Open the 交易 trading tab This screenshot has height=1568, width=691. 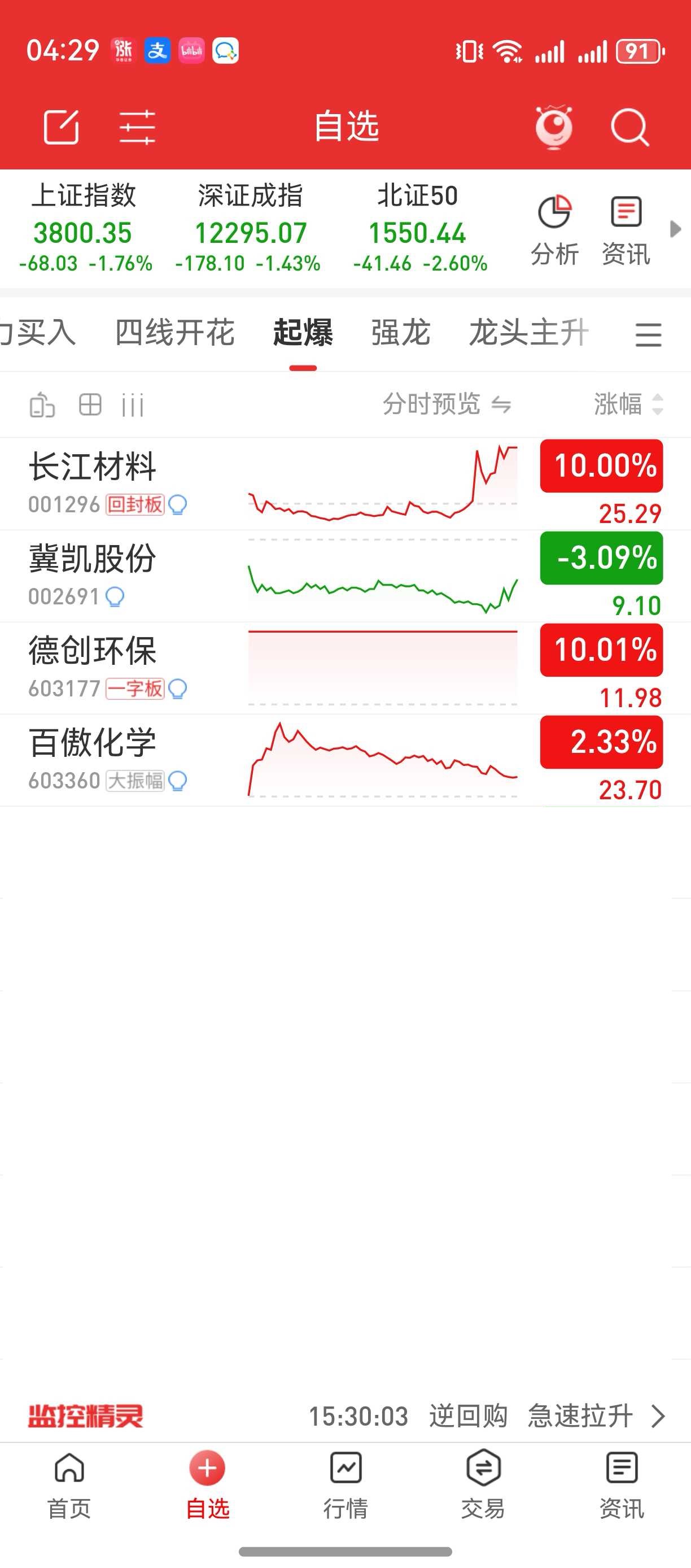tap(484, 1485)
